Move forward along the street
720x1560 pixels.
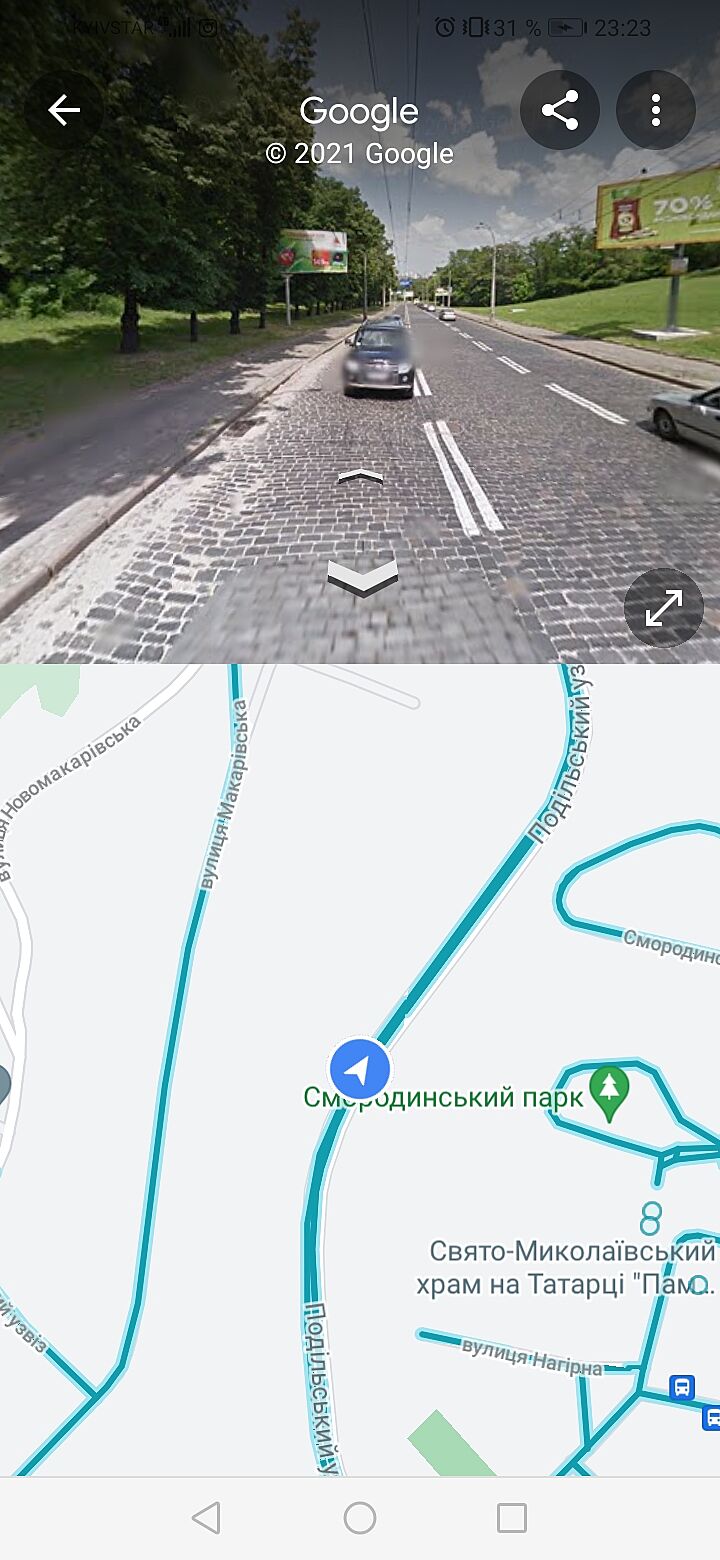[361, 476]
